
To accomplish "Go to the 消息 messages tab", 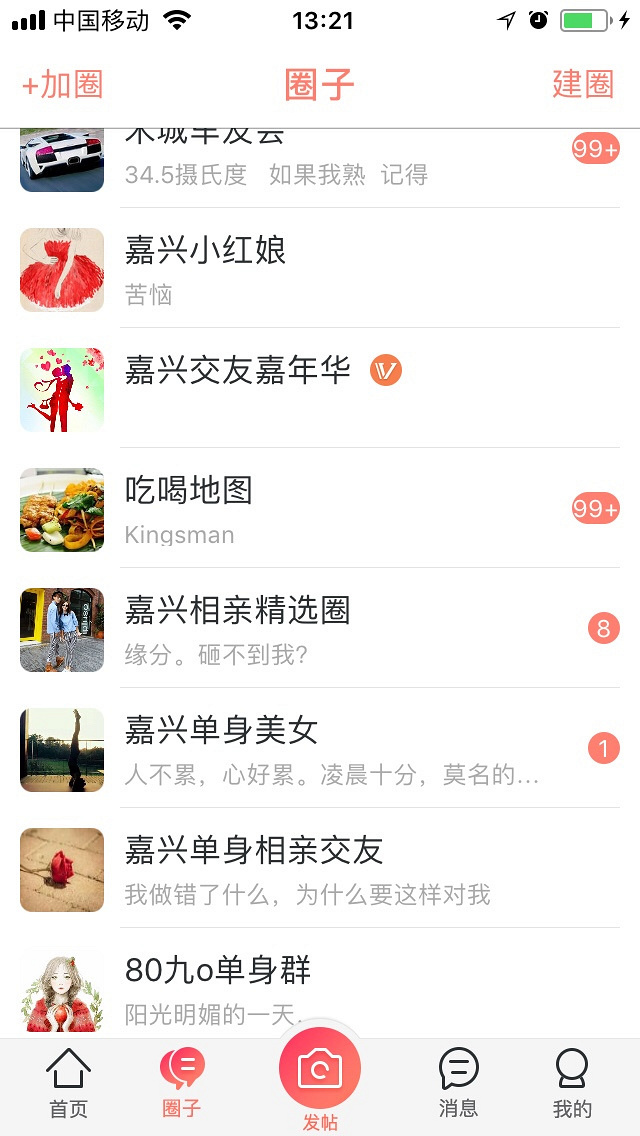I will tap(458, 1084).
